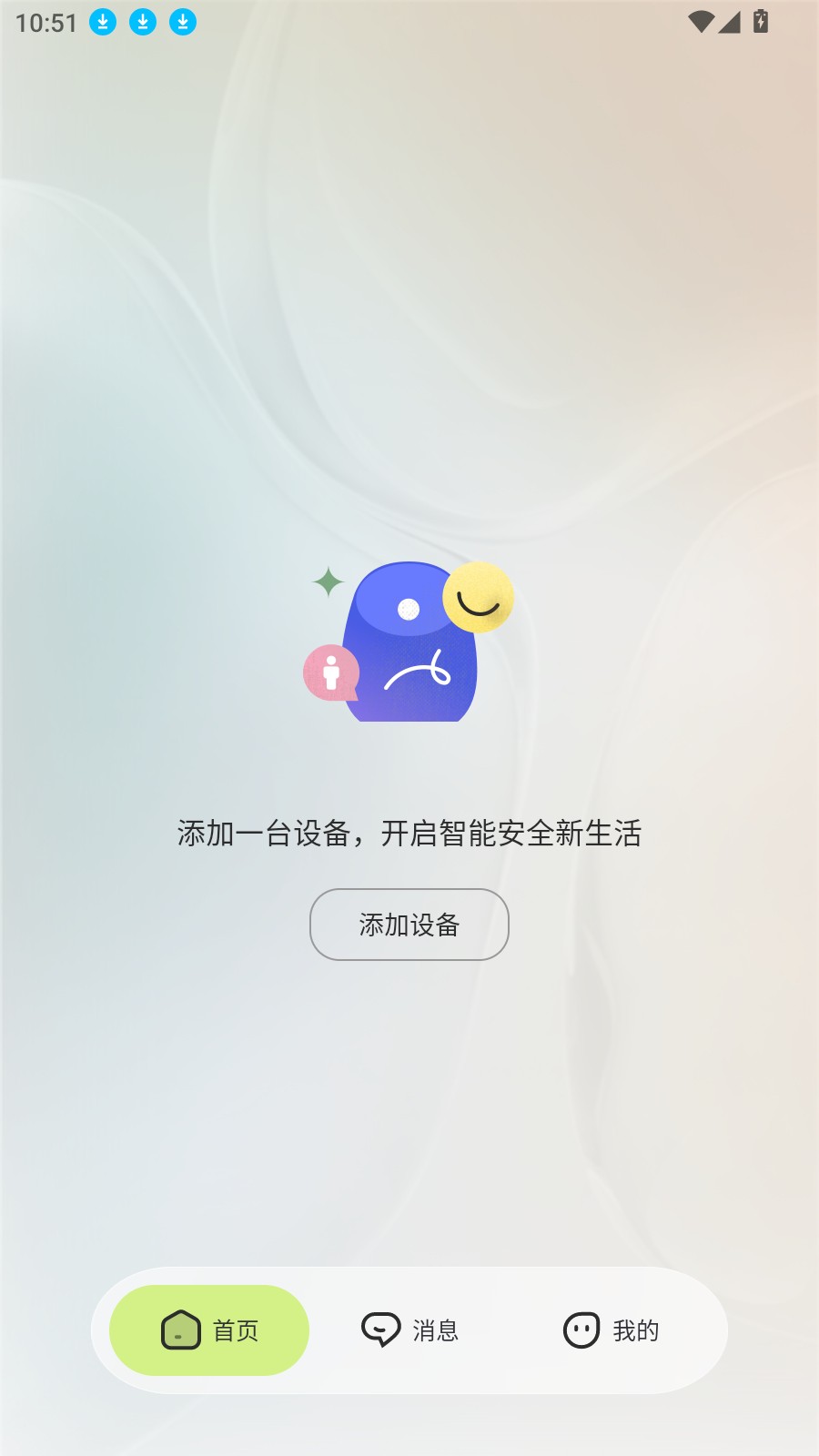Click the third download icon in the status bar

click(182, 20)
